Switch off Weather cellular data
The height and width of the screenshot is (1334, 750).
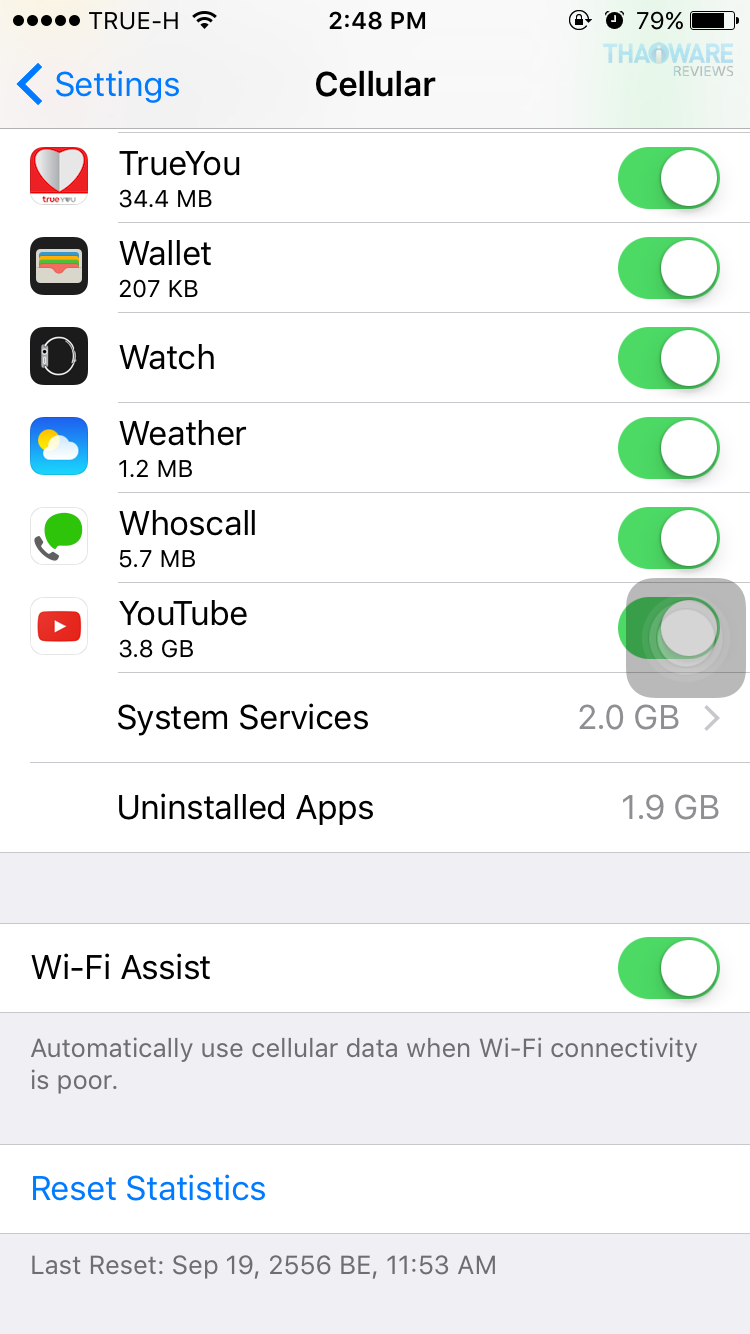(x=669, y=448)
